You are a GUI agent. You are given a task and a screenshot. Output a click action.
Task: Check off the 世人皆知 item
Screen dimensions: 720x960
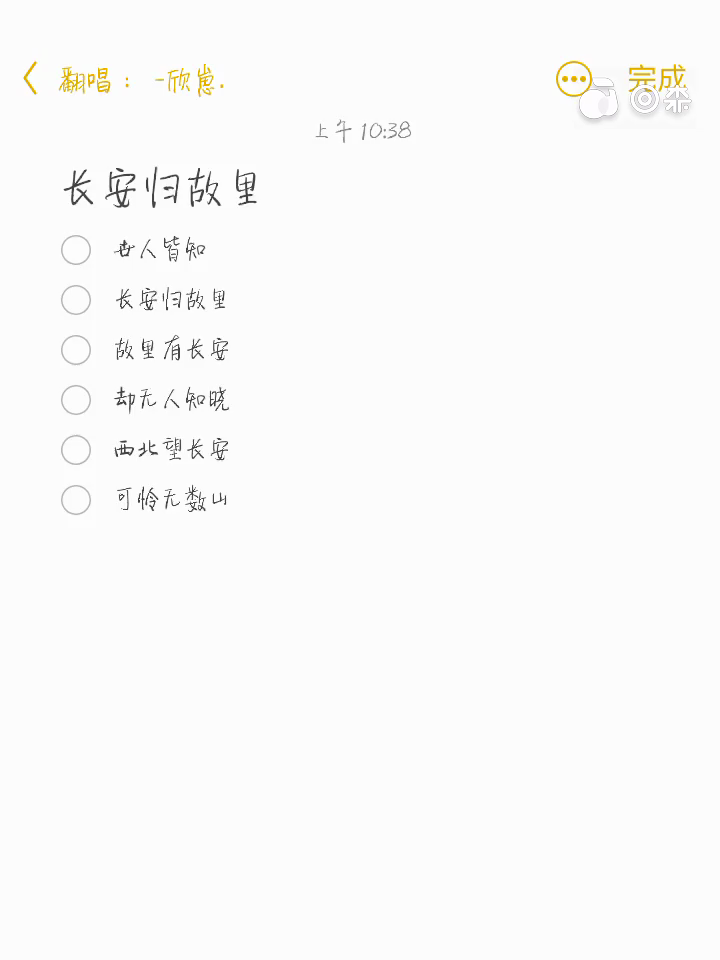tap(76, 250)
